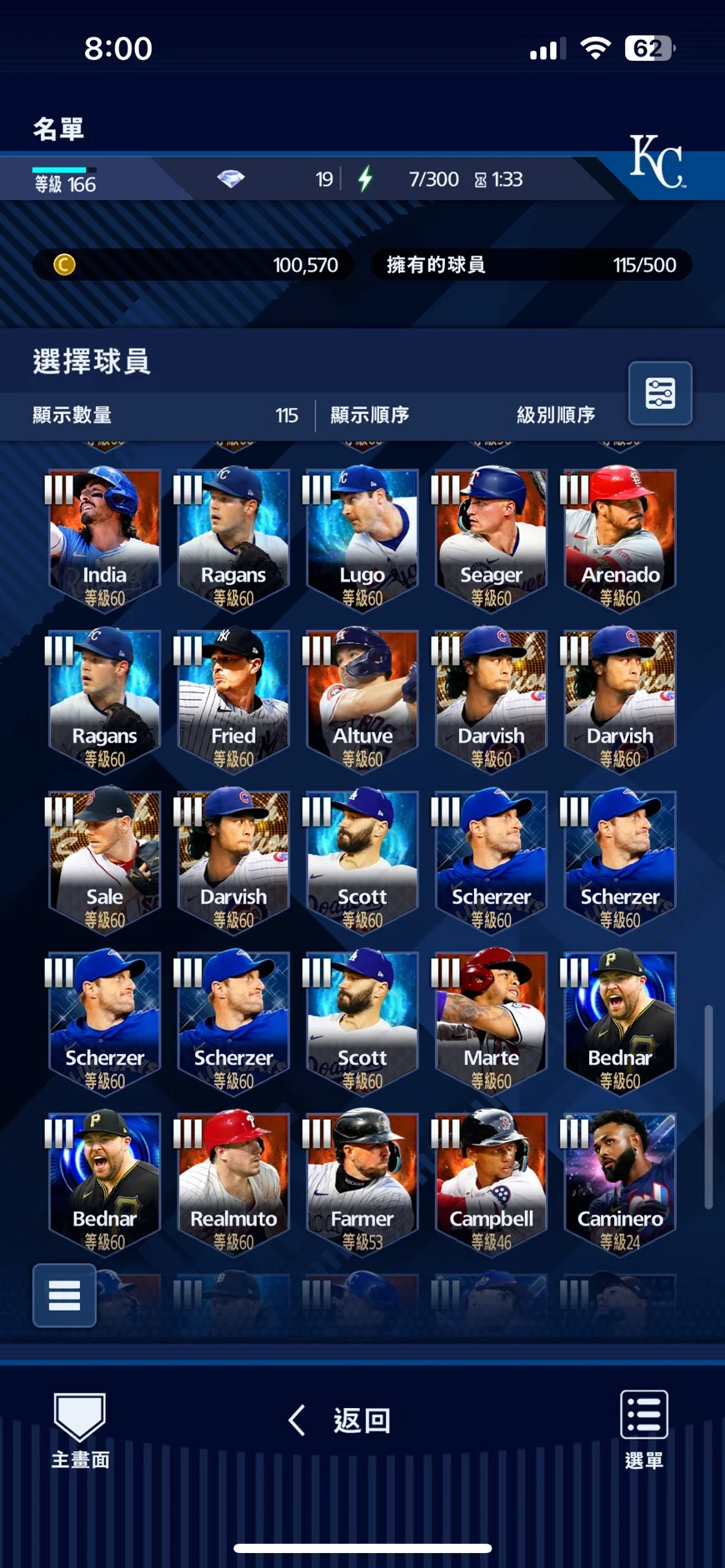Select the Farmer level 53 card

pyautogui.click(x=362, y=1182)
